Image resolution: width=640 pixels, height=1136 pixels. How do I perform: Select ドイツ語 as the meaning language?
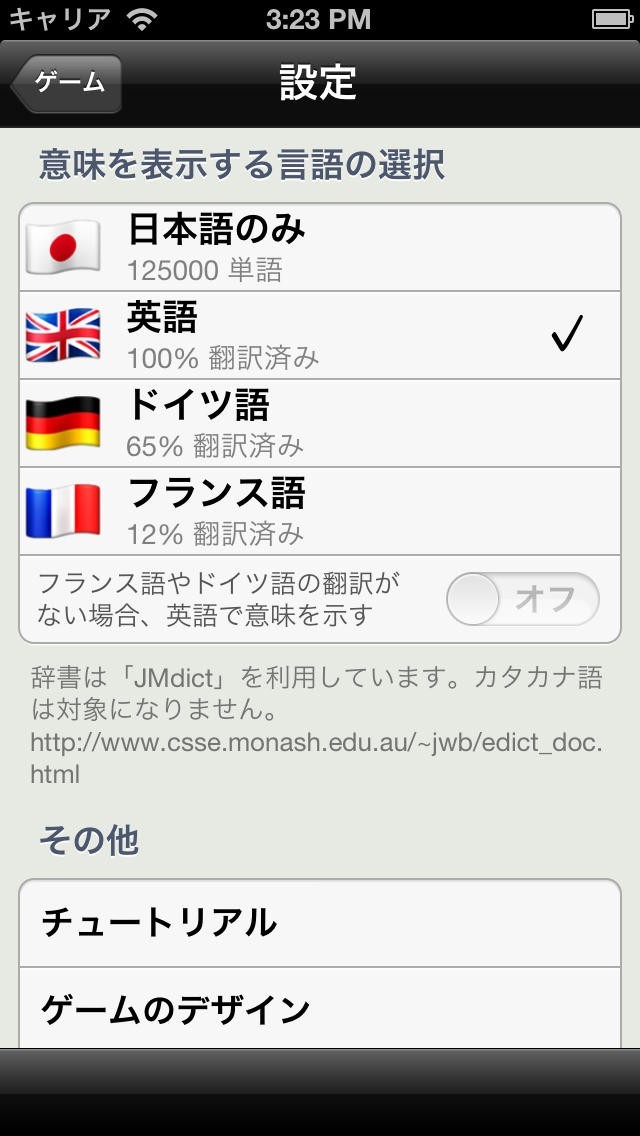point(320,423)
